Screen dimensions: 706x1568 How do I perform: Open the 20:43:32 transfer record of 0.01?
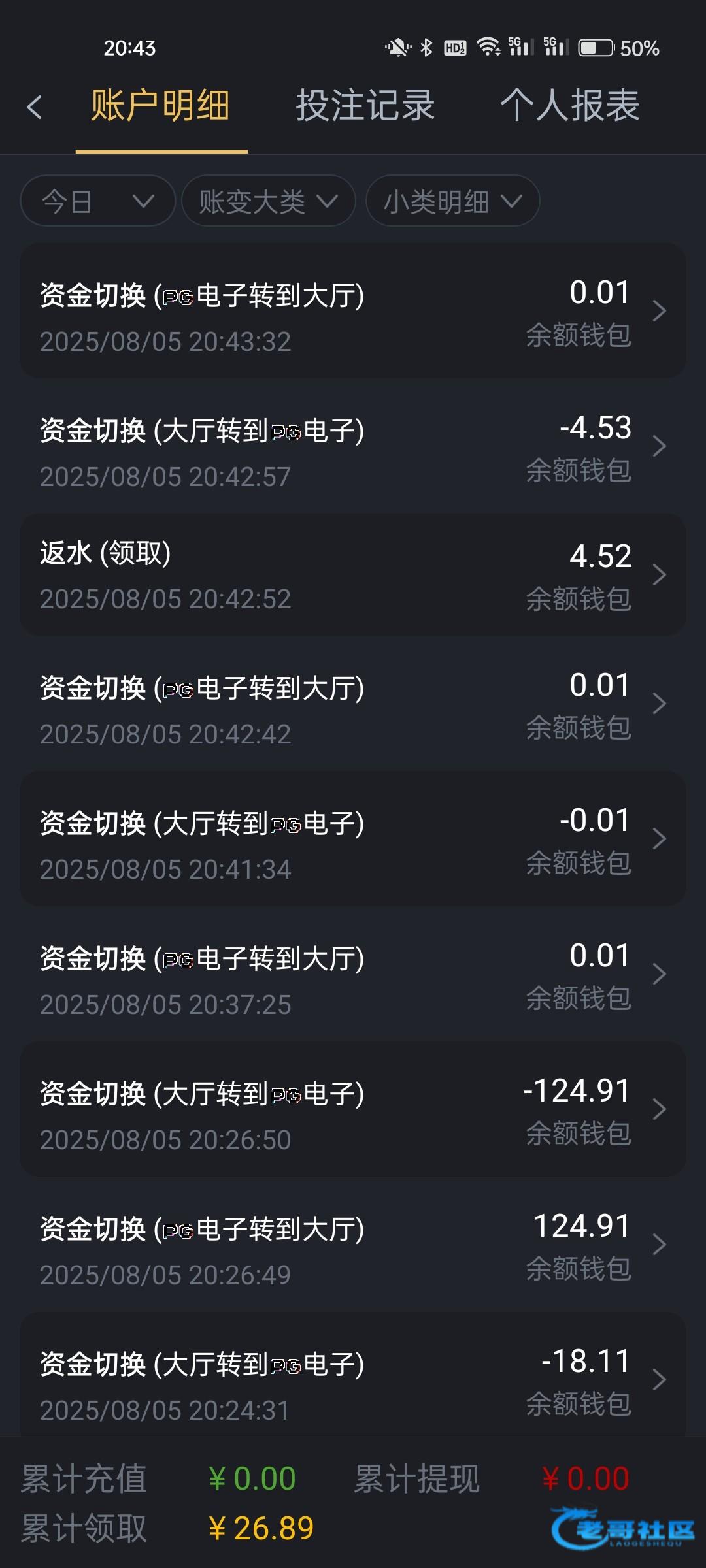pos(353,311)
